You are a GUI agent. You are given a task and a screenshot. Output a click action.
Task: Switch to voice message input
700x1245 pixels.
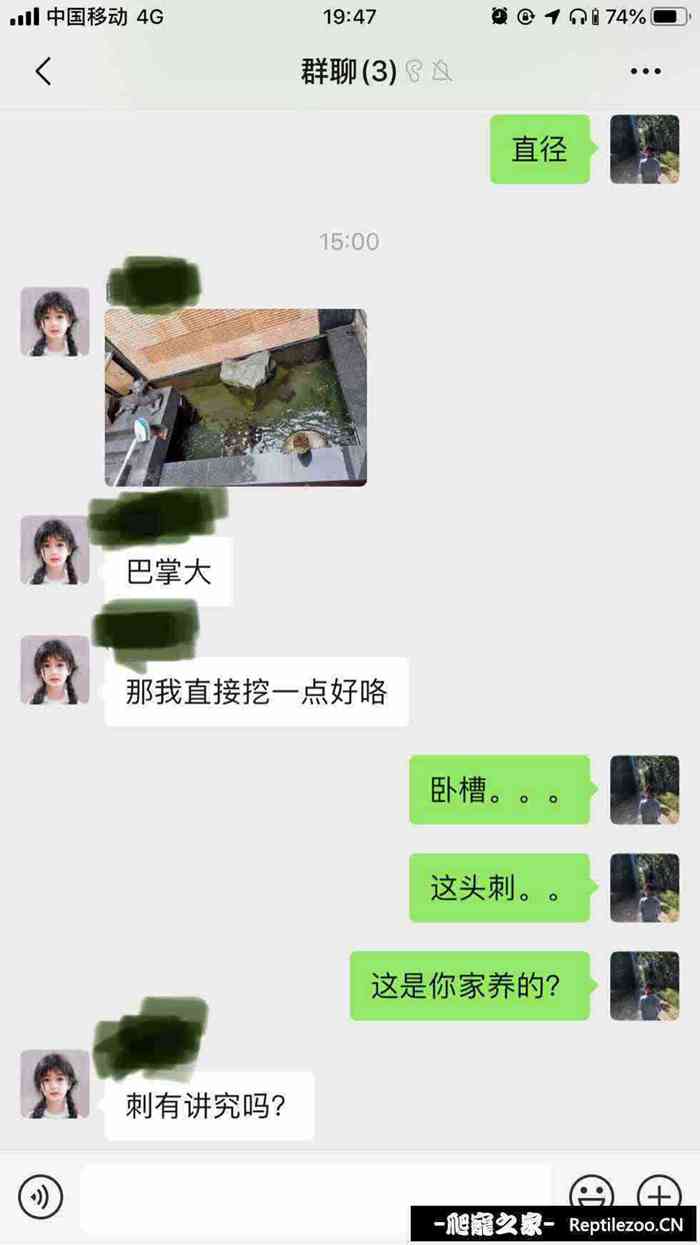point(40,1195)
